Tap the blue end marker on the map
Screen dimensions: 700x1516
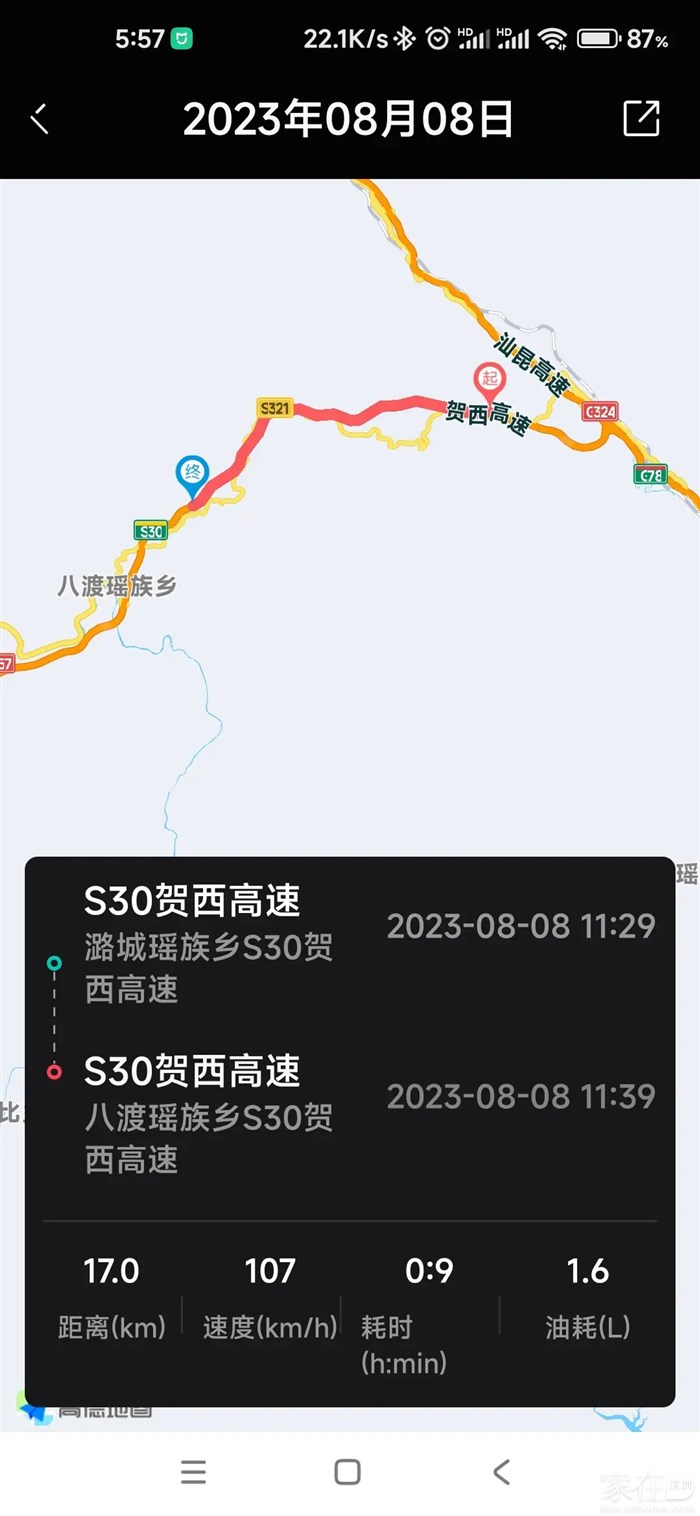(192, 474)
